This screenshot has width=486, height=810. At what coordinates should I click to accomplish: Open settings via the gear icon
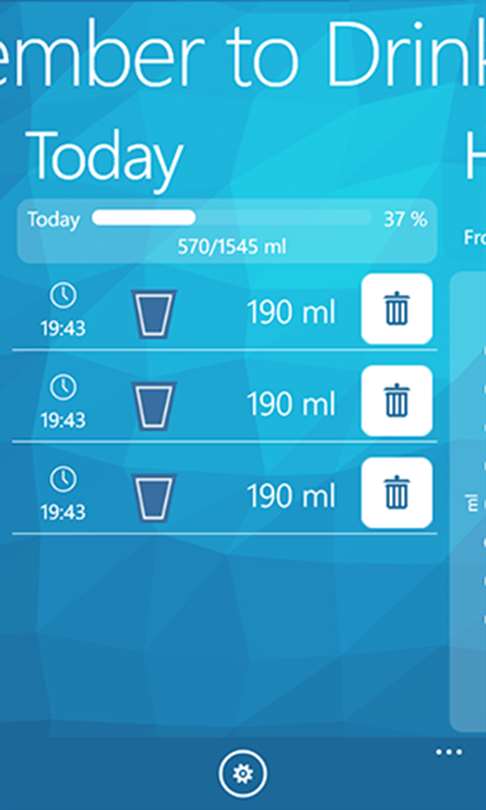point(243,774)
